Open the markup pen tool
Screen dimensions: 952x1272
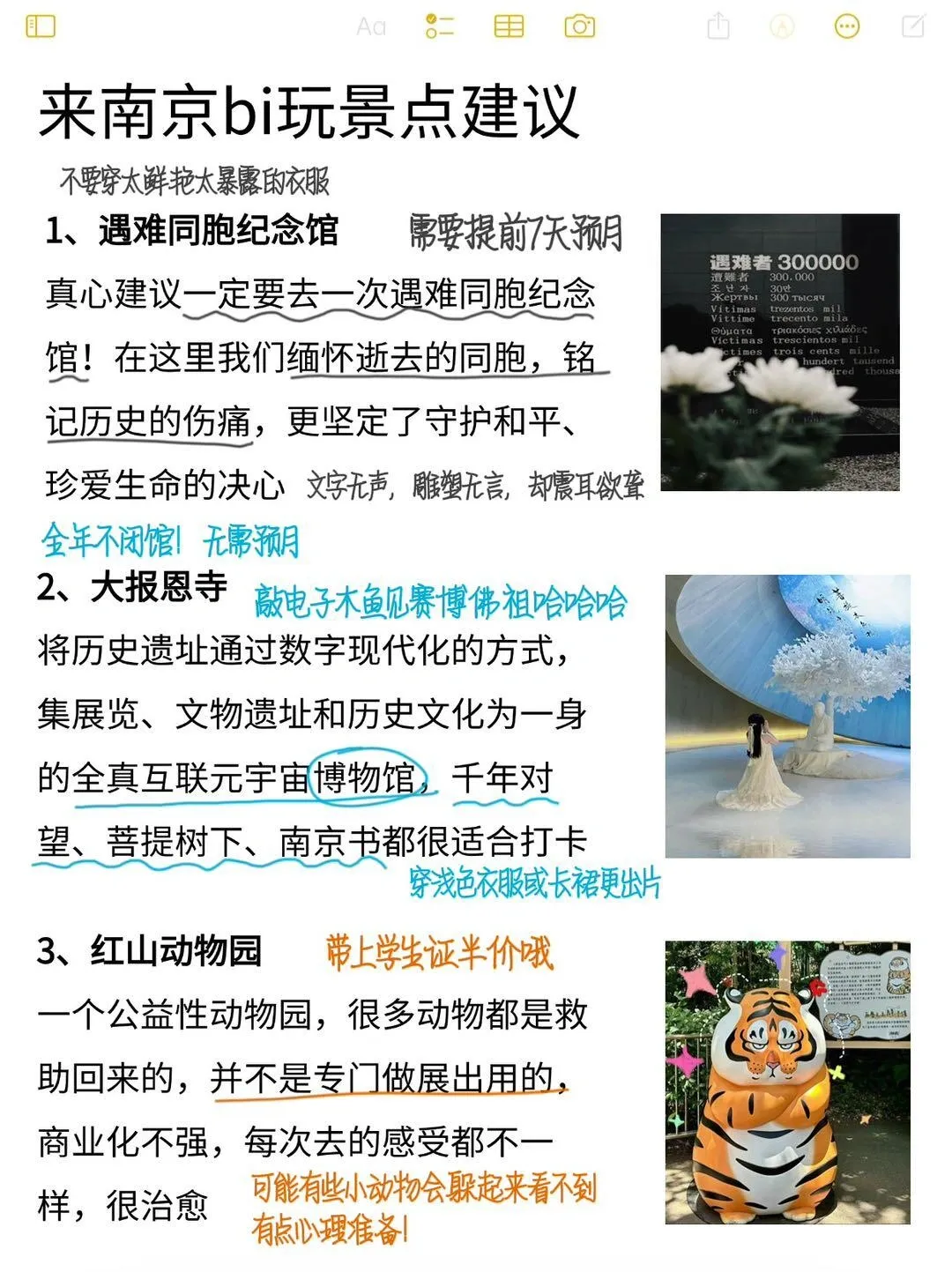click(782, 26)
